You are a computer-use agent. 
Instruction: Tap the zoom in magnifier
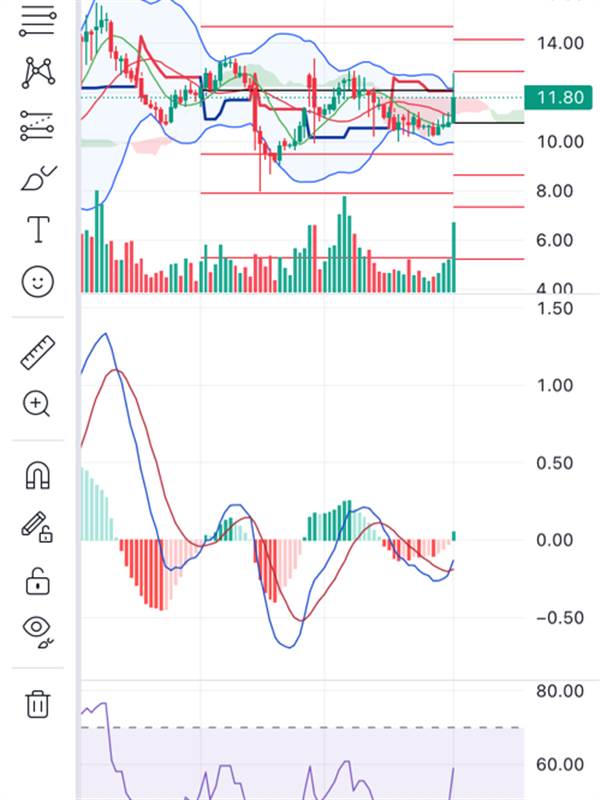37,404
